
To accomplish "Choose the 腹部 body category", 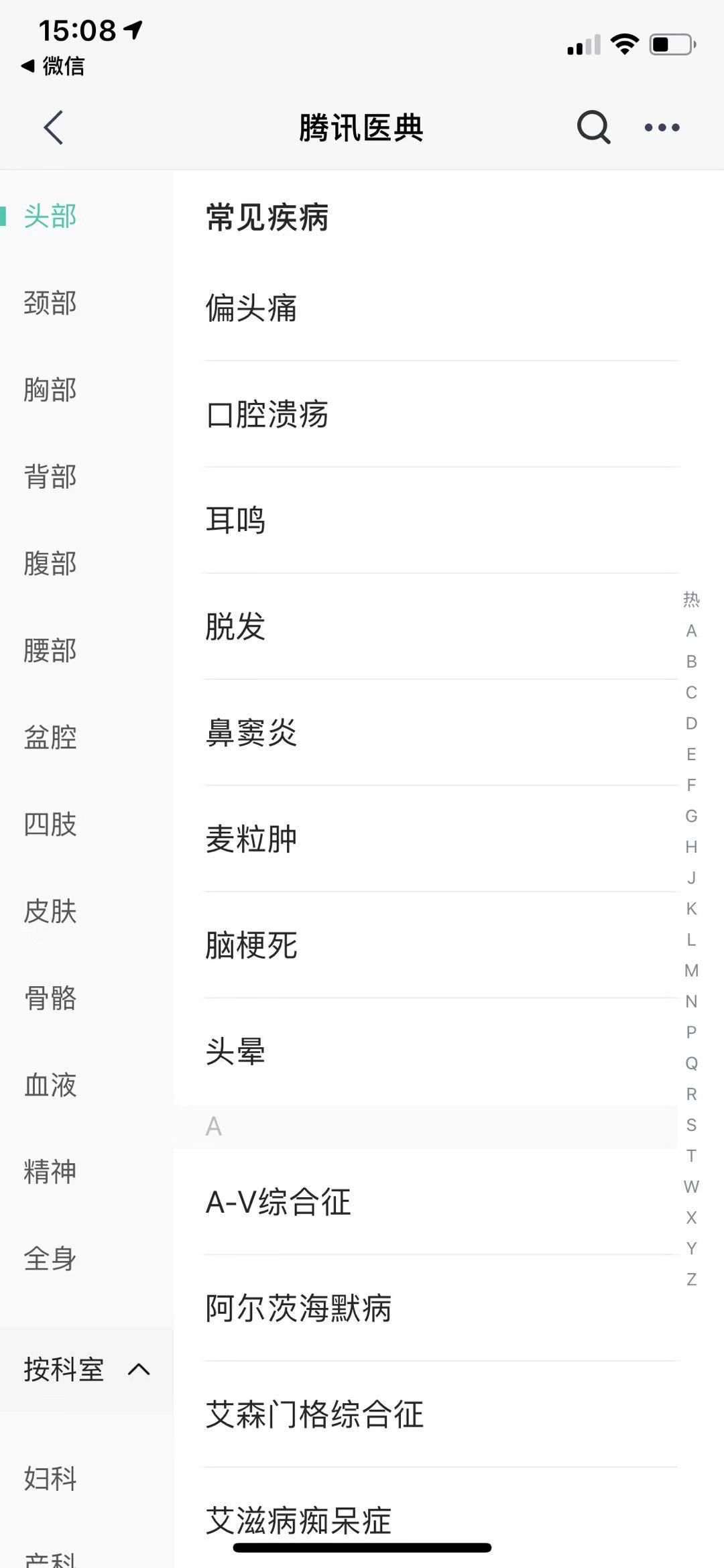I will pyautogui.click(x=50, y=563).
